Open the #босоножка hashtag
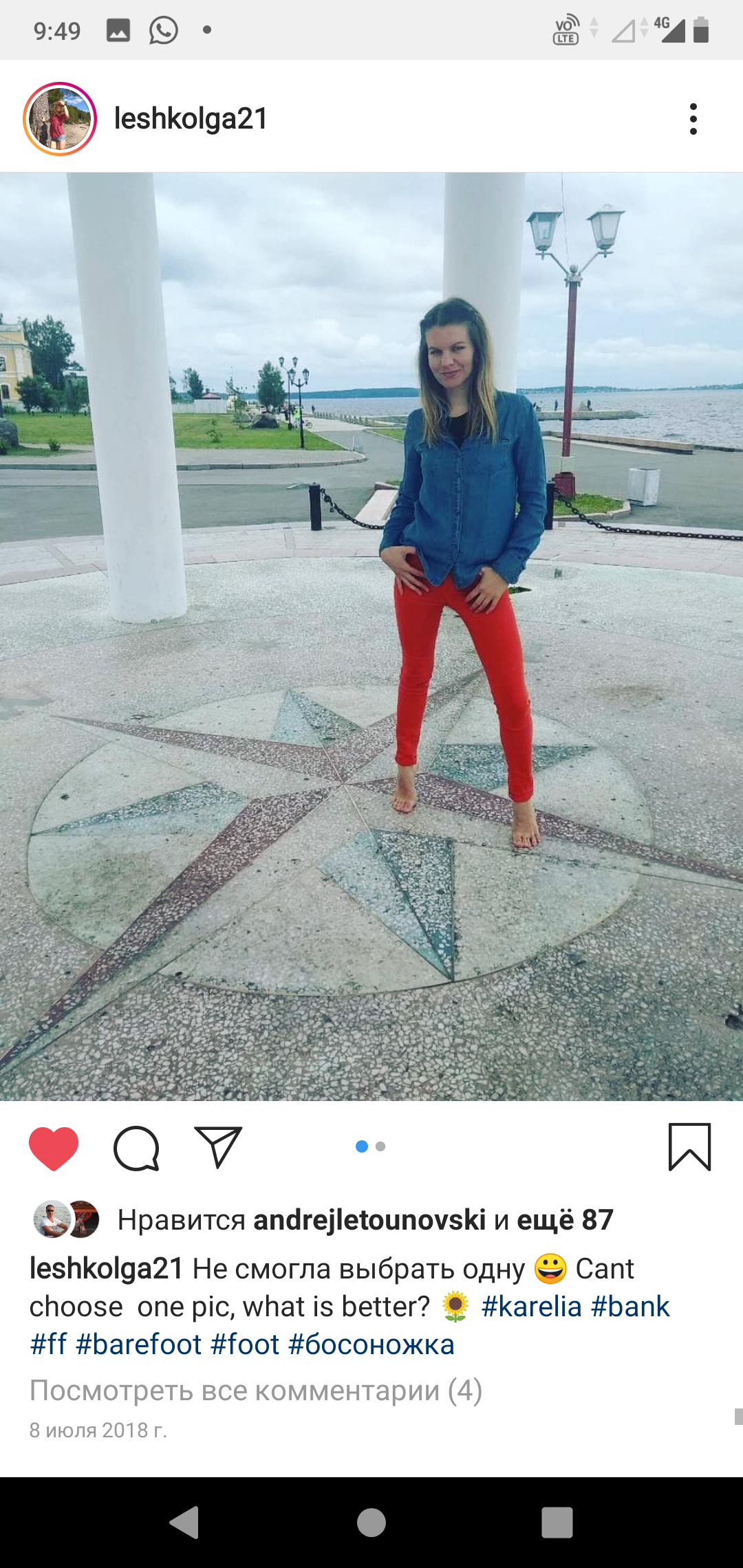743x1568 pixels. tap(371, 1344)
